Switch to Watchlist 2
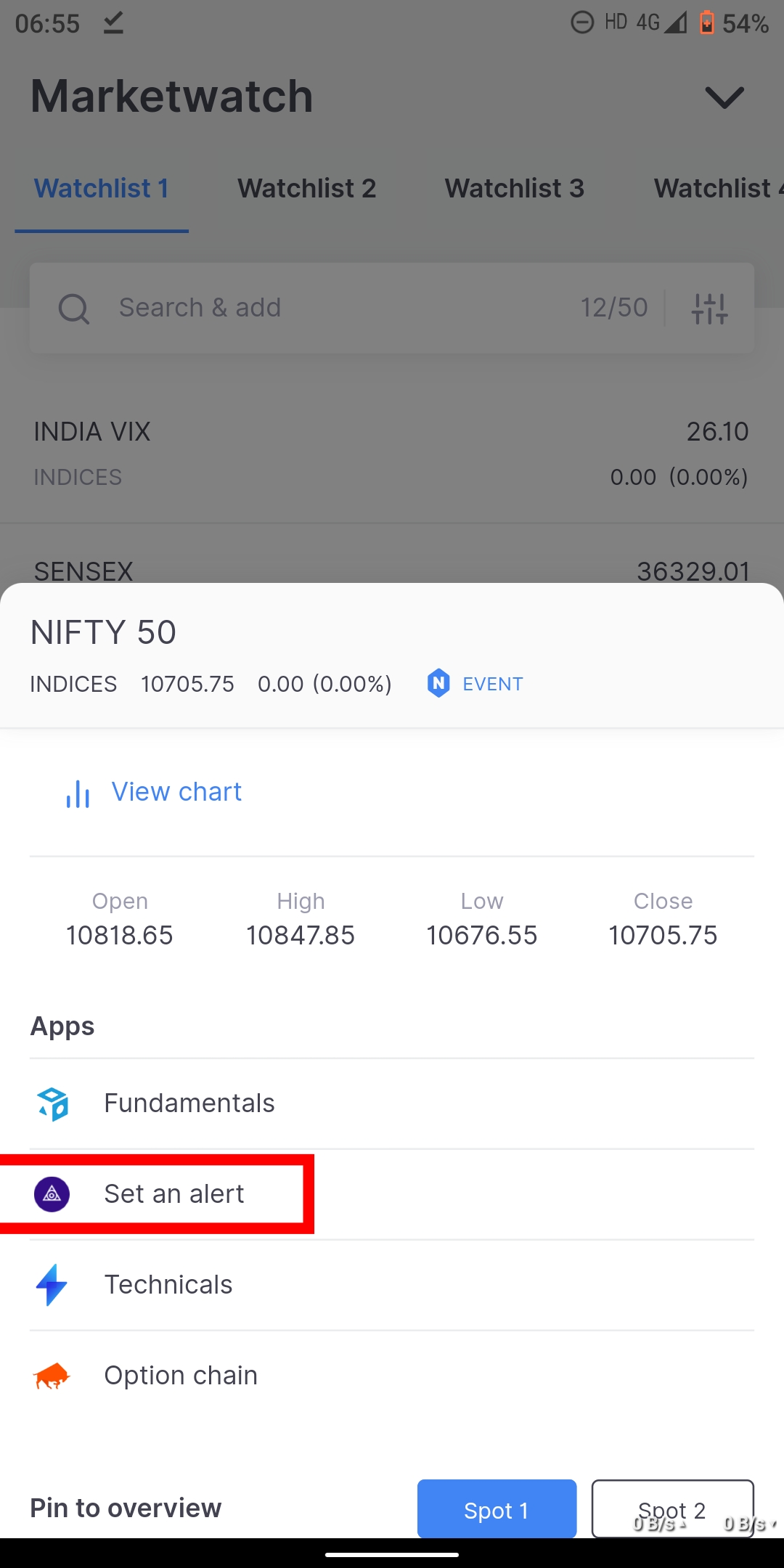This screenshot has height=1568, width=784. pos(306,188)
